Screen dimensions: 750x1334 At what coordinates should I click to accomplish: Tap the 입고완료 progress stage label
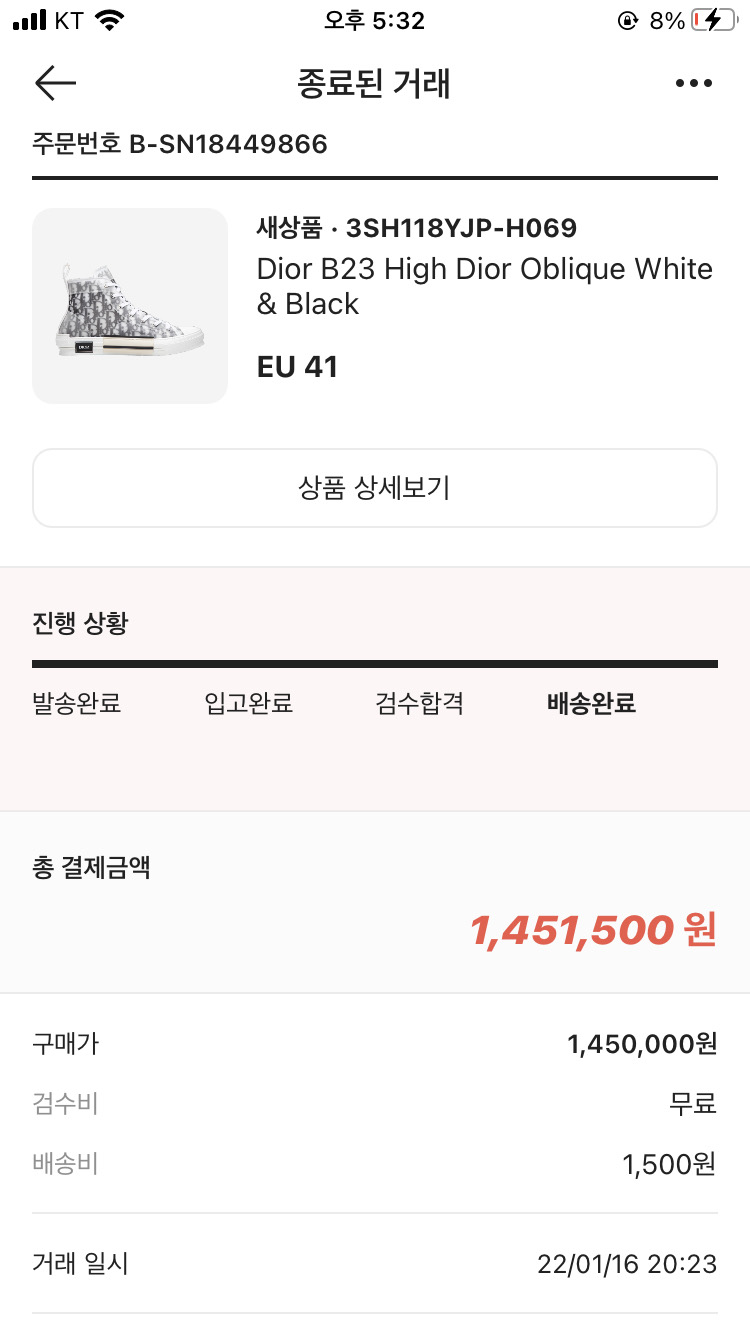click(246, 704)
